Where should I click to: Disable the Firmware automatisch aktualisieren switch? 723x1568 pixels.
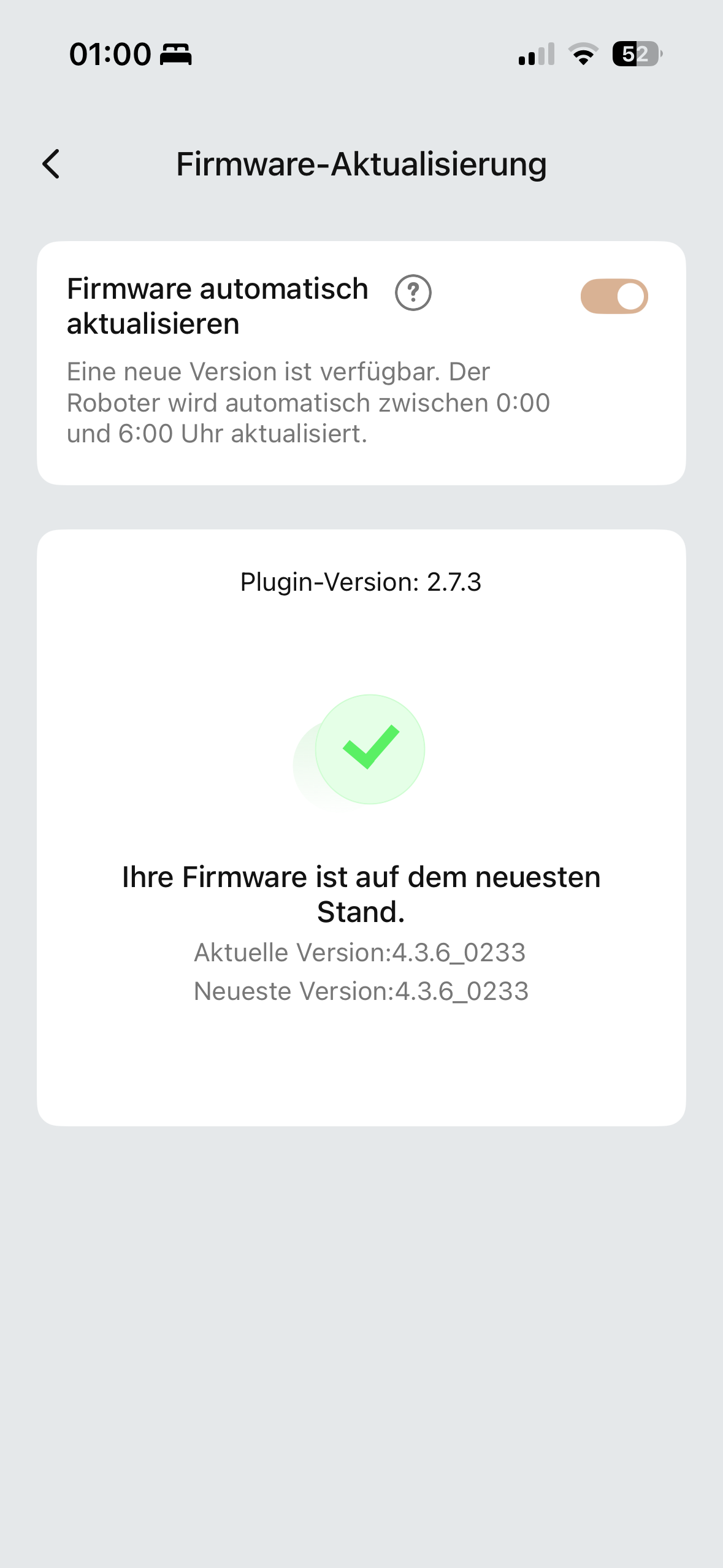(614, 297)
